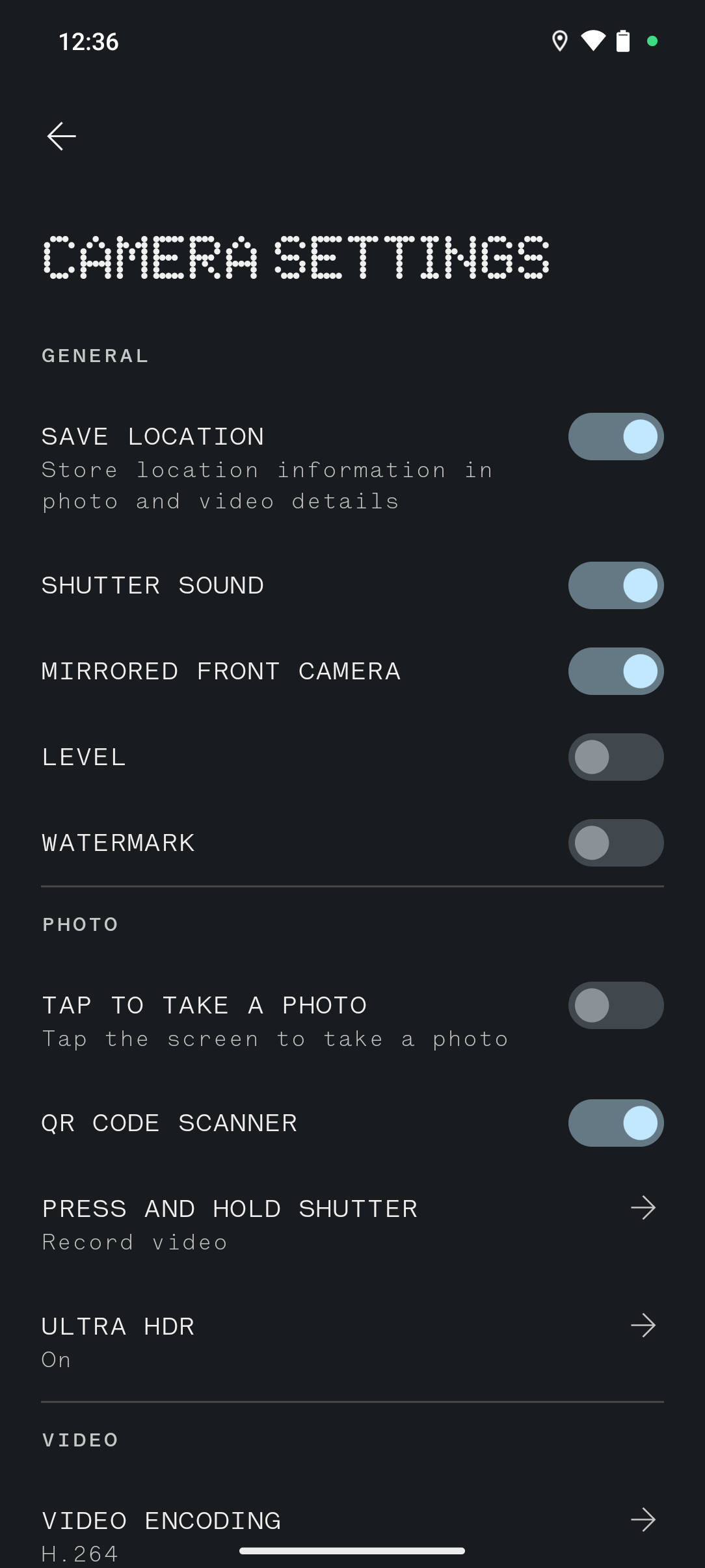Expand Video Encoding using its arrow
705x1568 pixels.
[x=643, y=1520]
